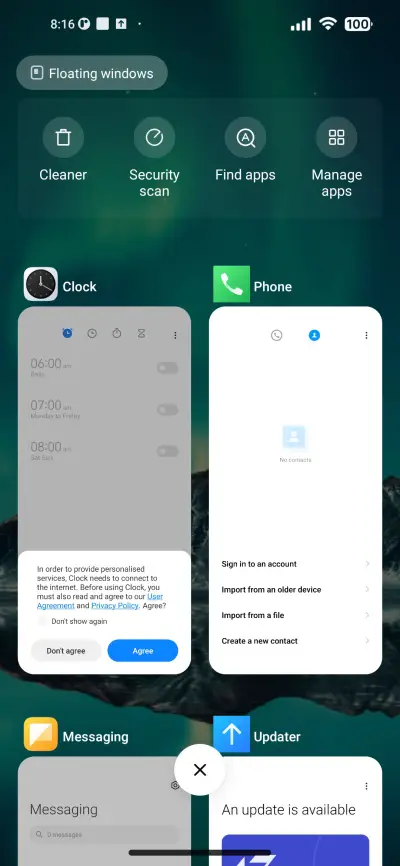Switch to the Phone app card
This screenshot has height=866, width=400.
tap(296, 490)
